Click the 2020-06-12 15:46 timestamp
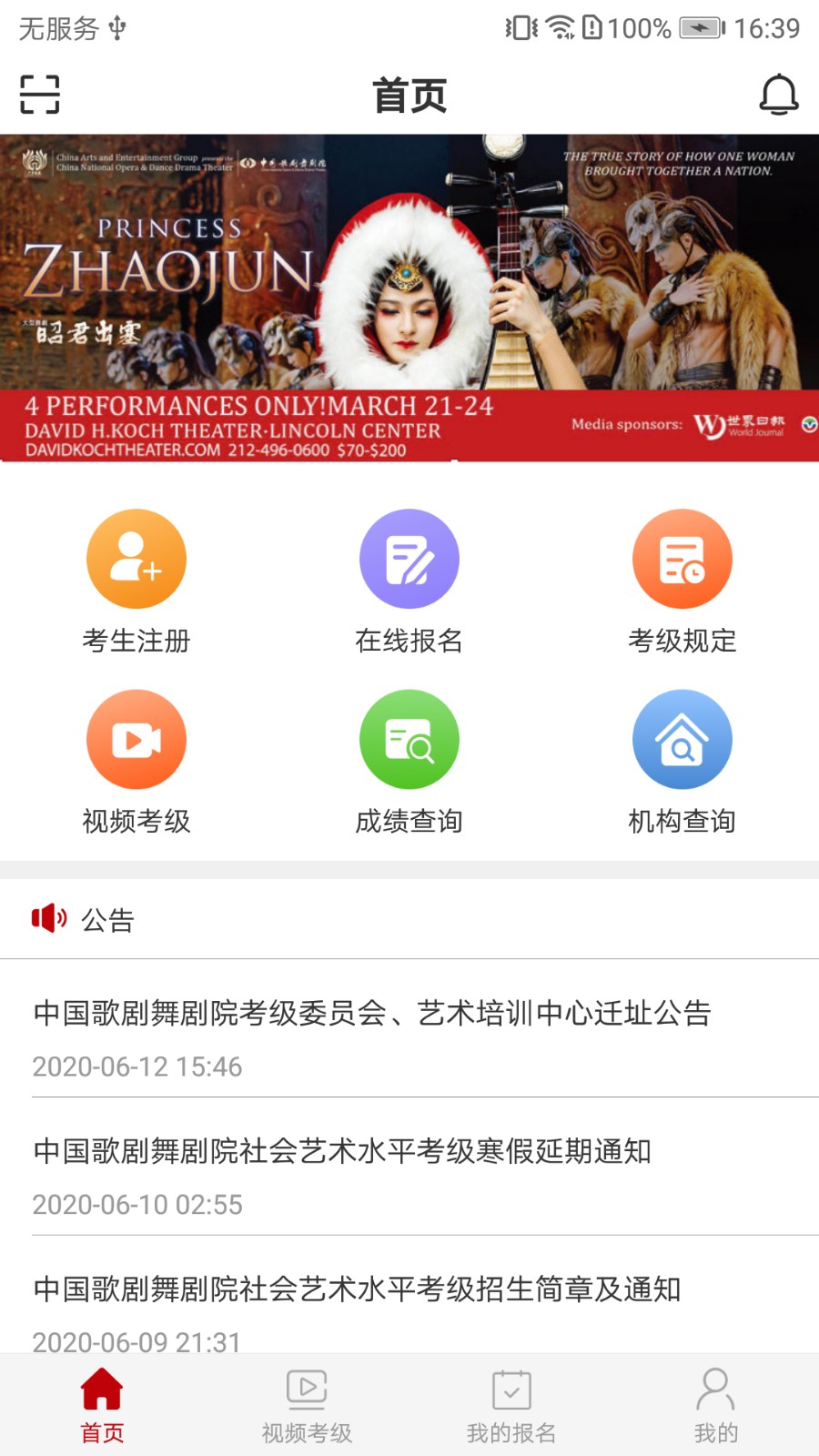 tap(136, 1066)
